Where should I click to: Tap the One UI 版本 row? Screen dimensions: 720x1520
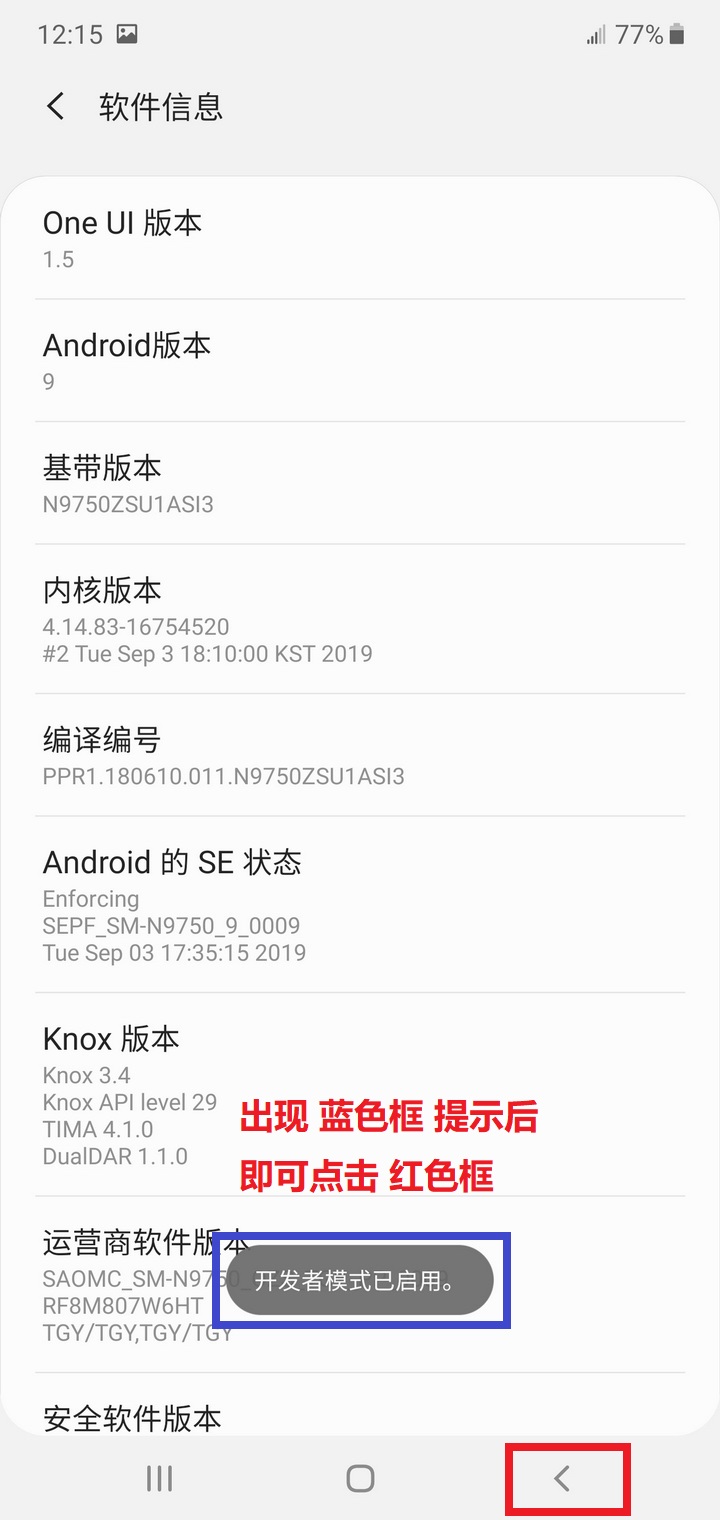(x=360, y=239)
